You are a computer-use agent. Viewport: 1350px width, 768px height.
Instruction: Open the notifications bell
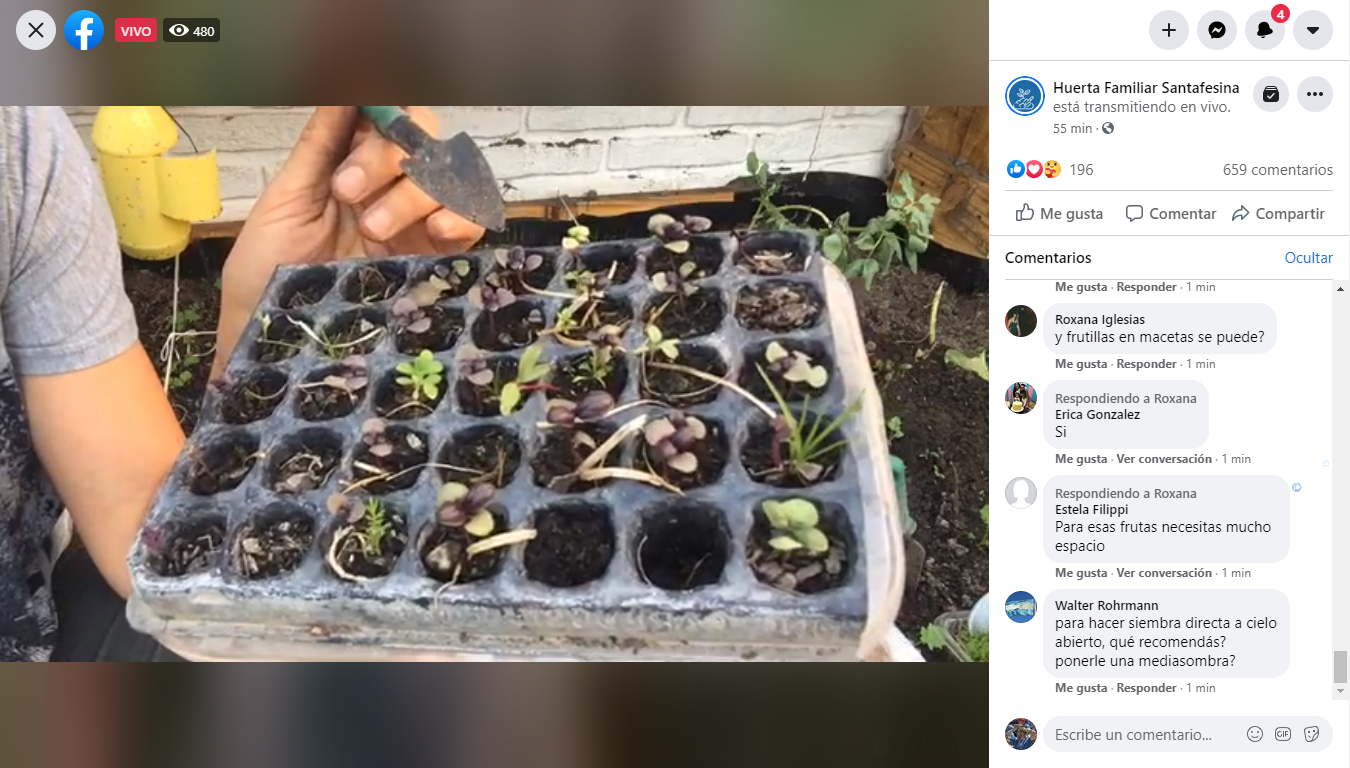click(x=1265, y=30)
